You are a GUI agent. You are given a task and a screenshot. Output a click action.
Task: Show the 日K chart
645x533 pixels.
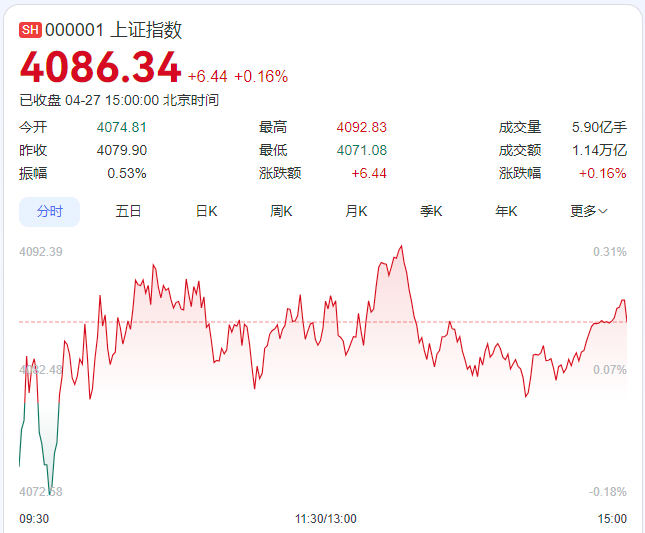click(x=206, y=211)
